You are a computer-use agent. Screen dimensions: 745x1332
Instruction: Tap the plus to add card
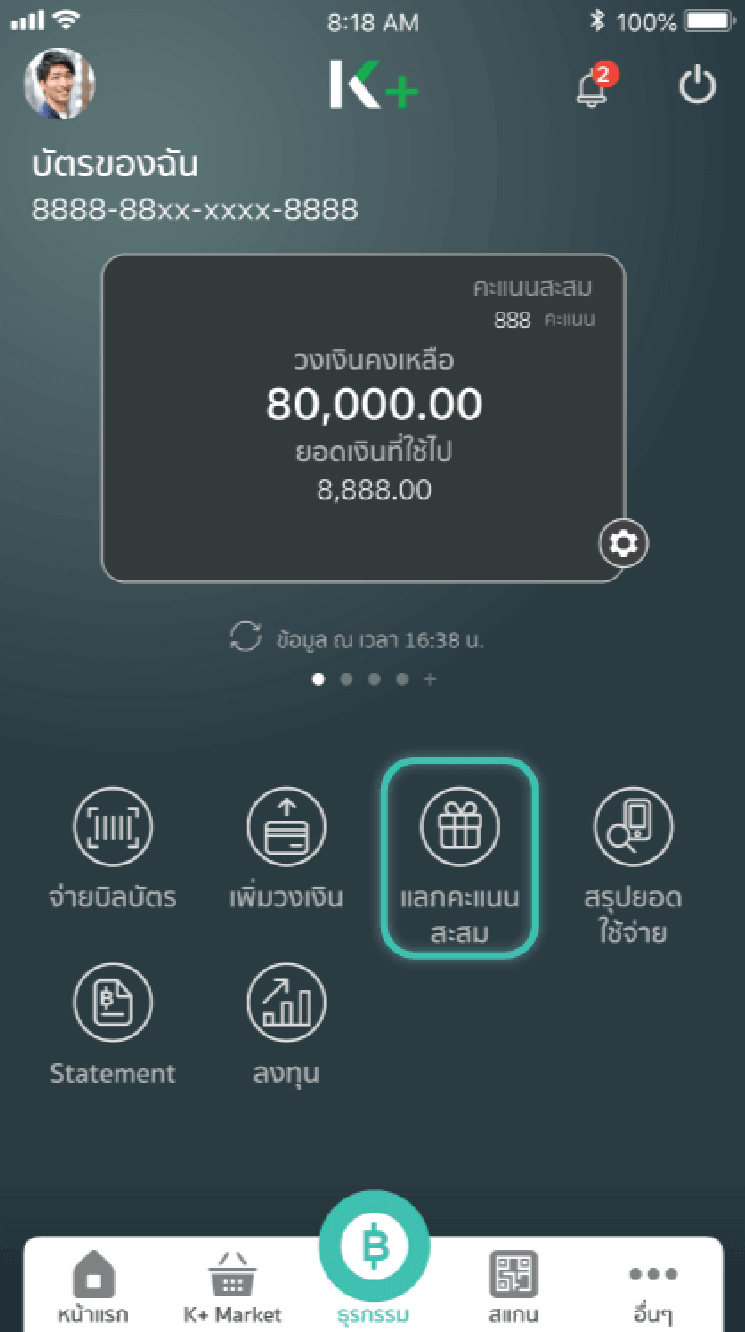tap(430, 680)
